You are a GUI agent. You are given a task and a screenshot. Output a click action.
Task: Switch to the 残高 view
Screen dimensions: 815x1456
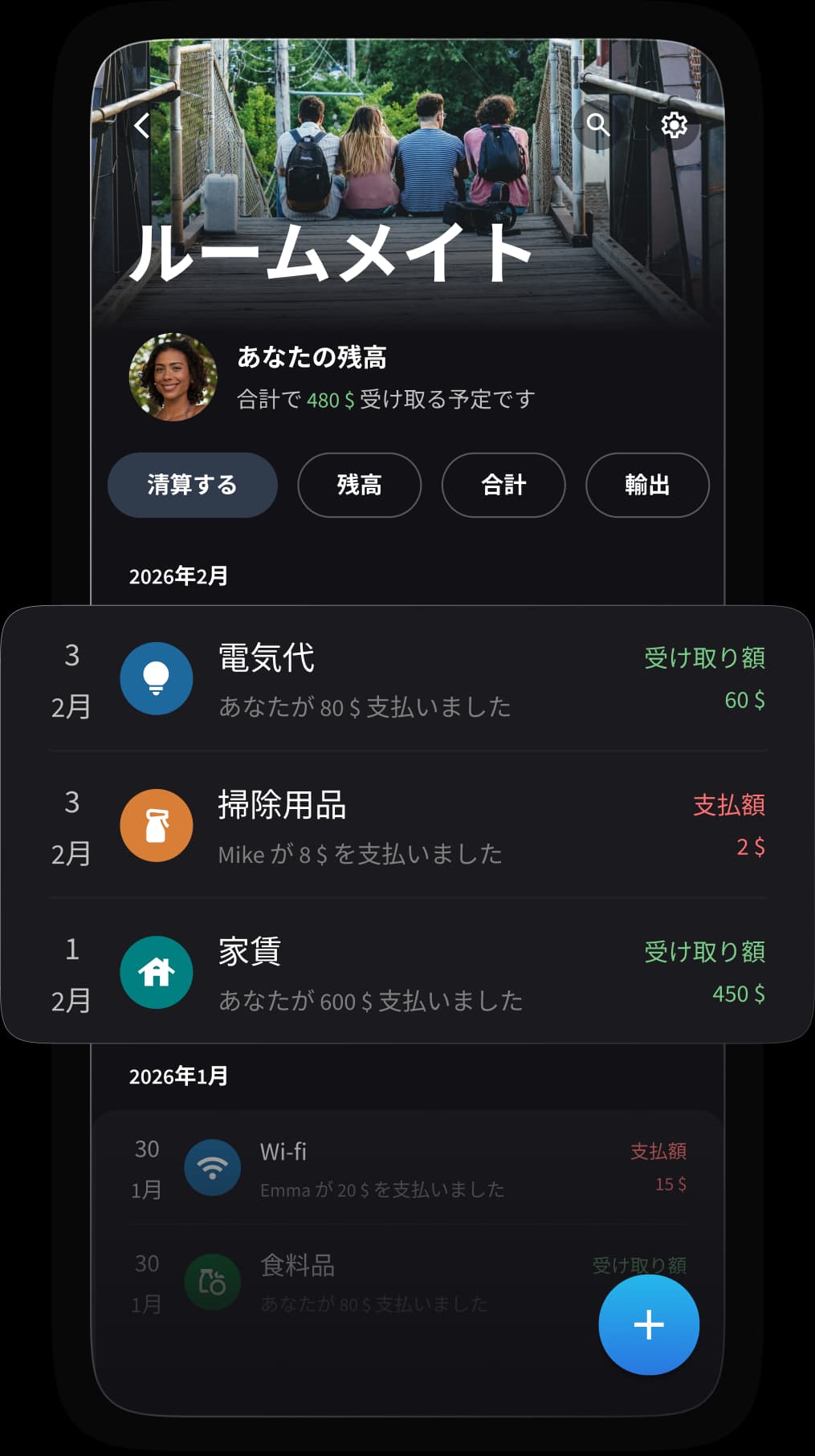[x=359, y=485]
